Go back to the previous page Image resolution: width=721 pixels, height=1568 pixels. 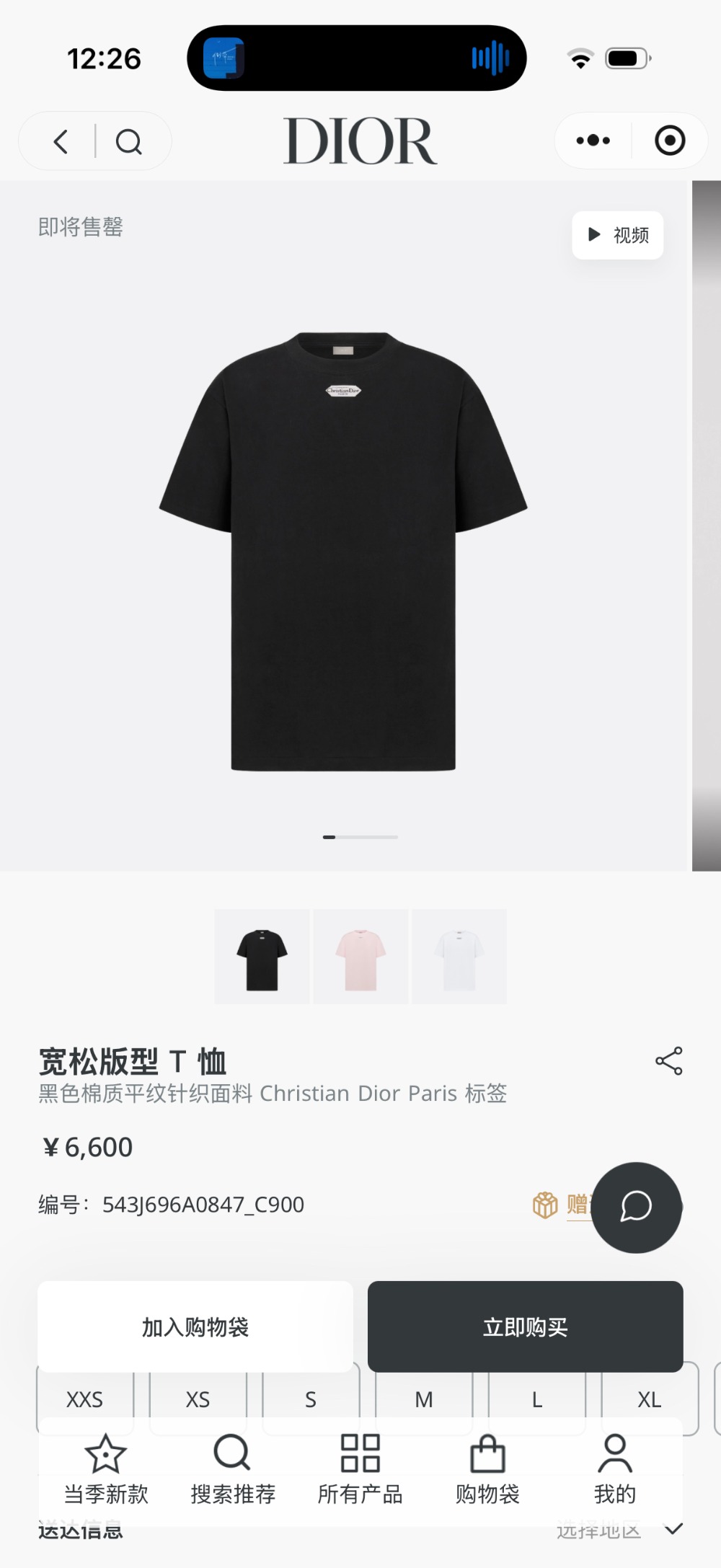[x=61, y=141]
